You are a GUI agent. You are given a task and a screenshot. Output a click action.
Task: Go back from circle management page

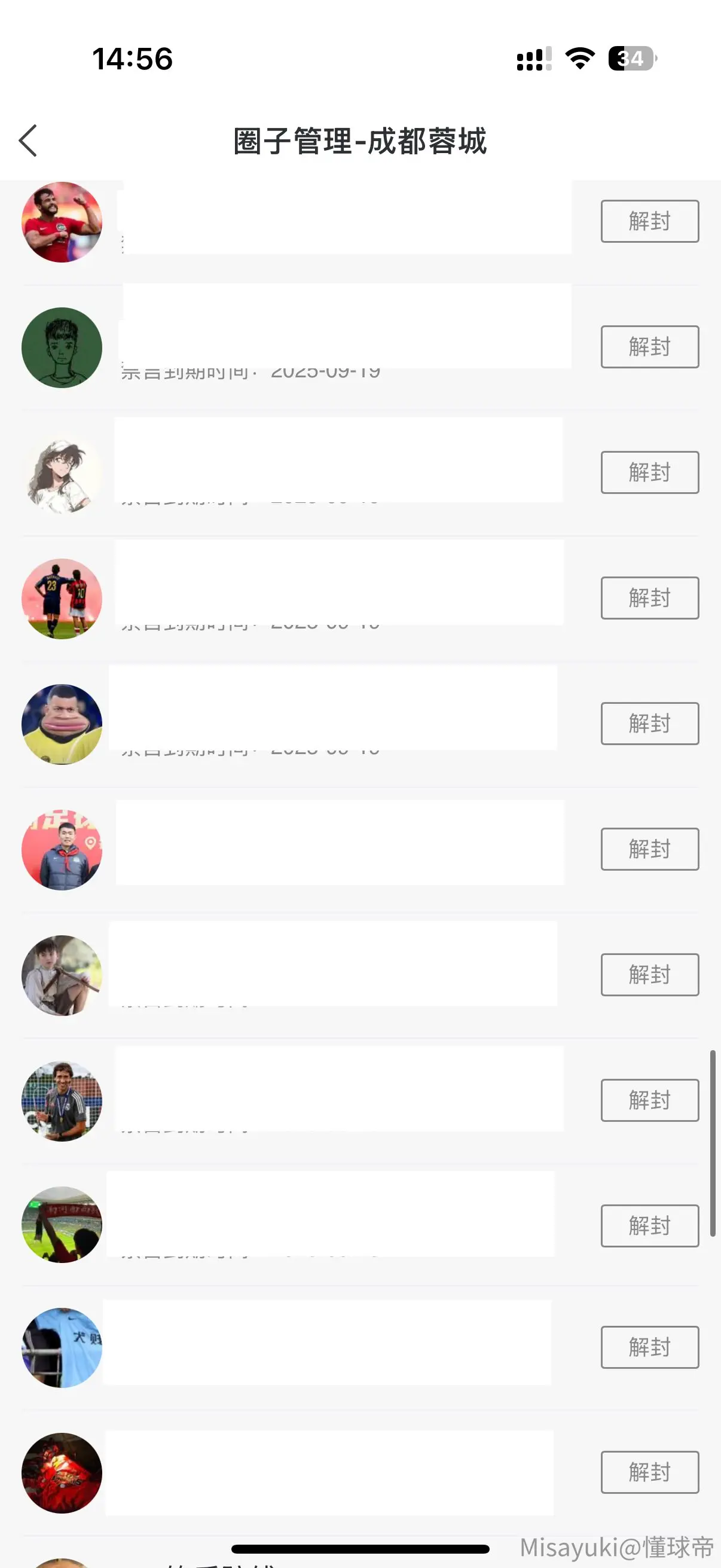click(28, 141)
